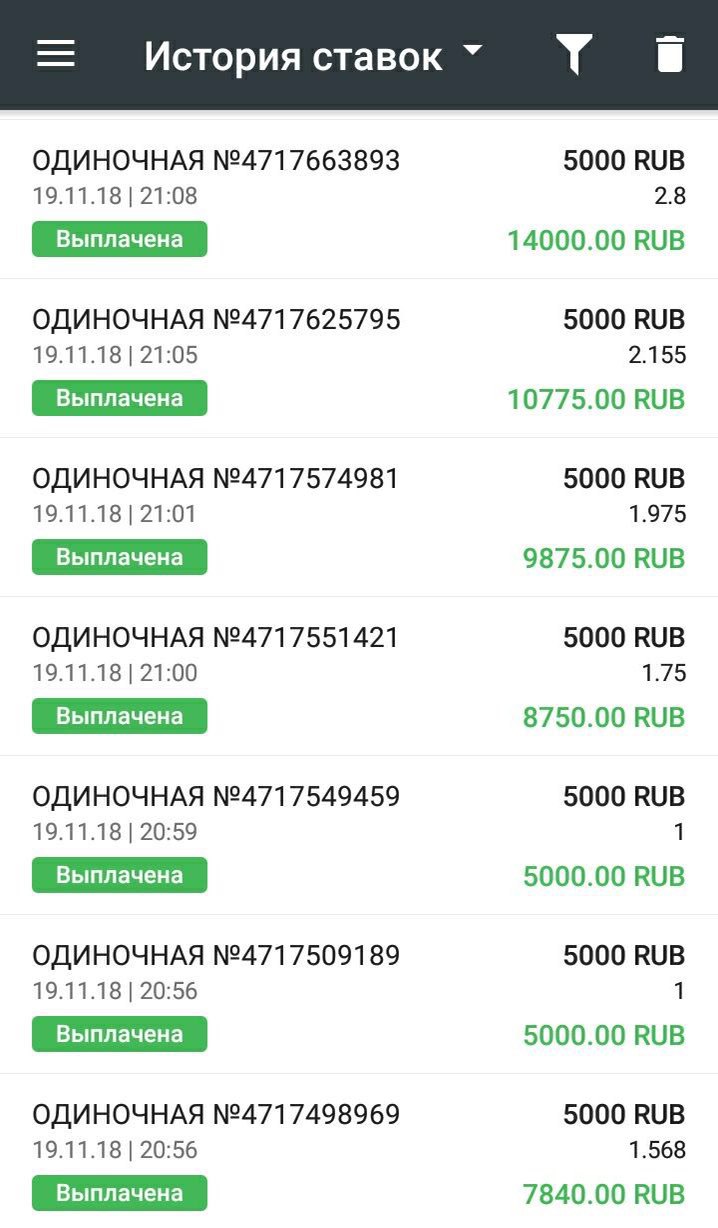Open bet №4717498969 with 7840.00 RUB payout
This screenshot has height=1228, width=718.
[359, 1151]
